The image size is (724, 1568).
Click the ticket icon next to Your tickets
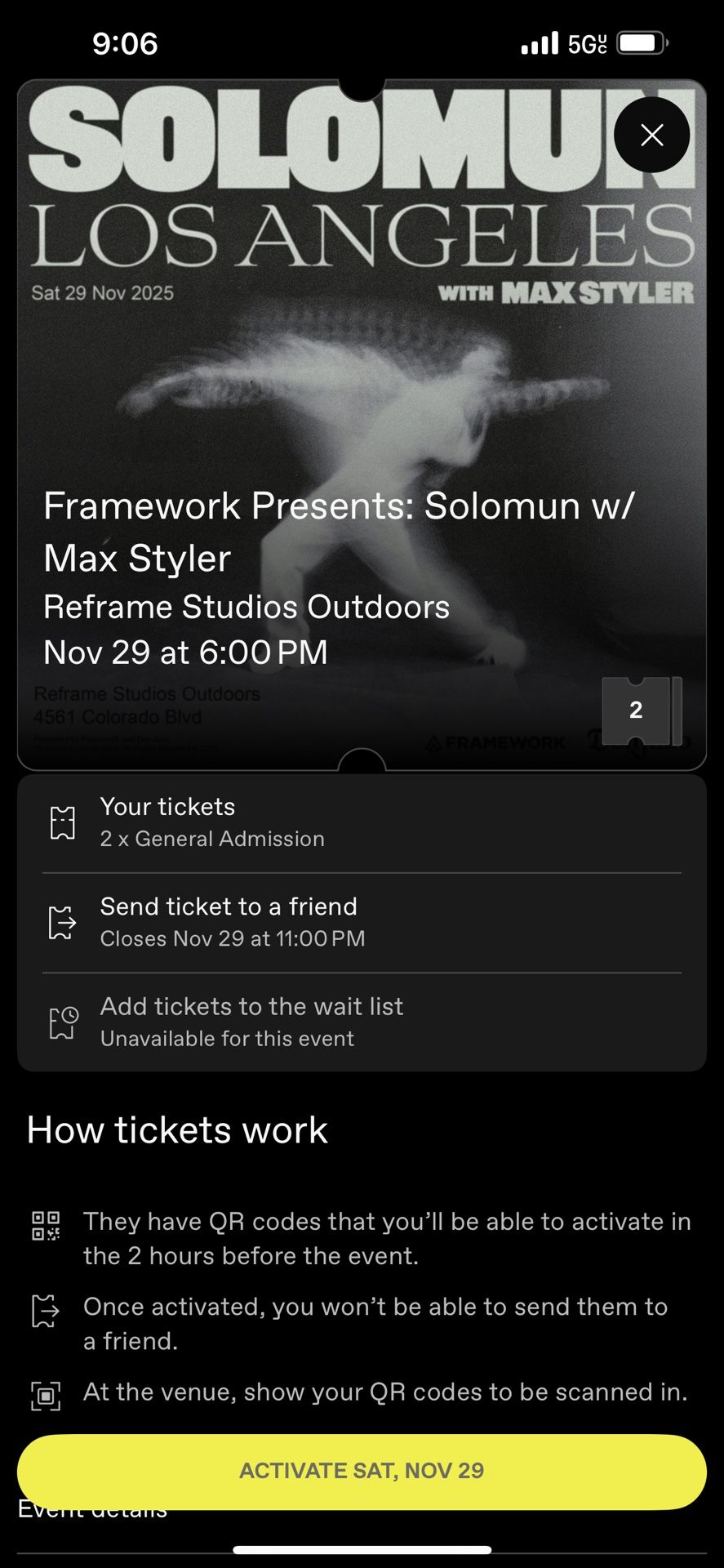64,822
